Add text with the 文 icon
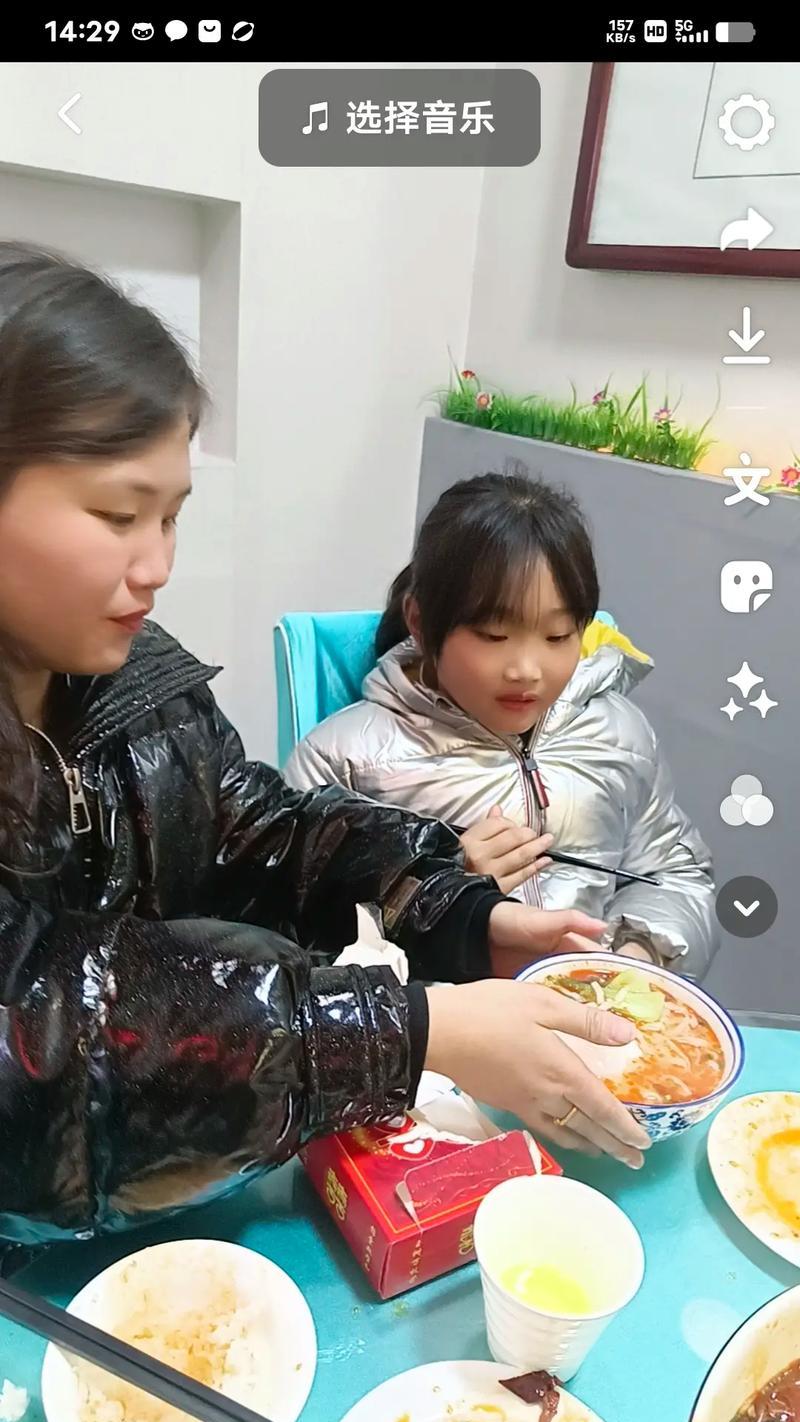This screenshot has width=800, height=1422. pyautogui.click(x=746, y=480)
